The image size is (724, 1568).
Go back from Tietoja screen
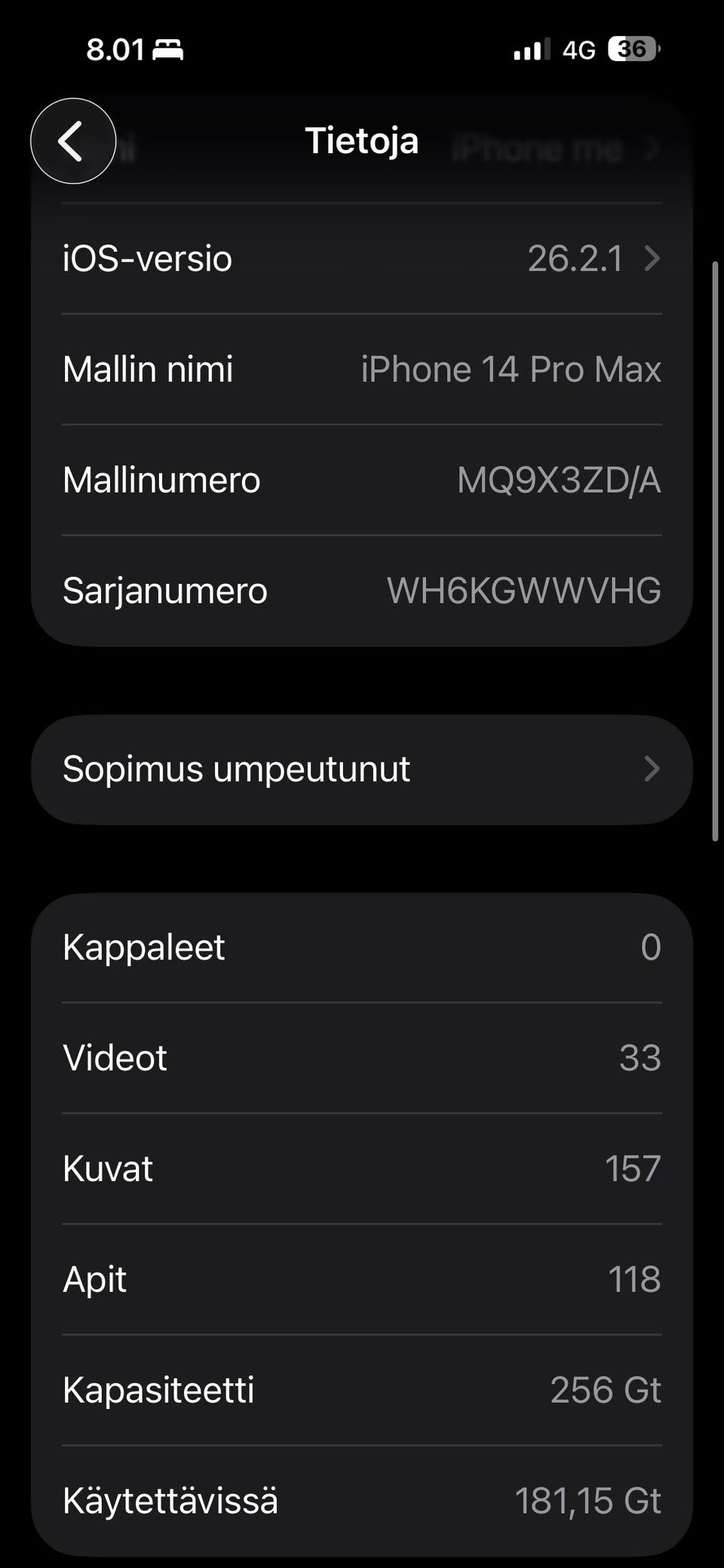73,141
